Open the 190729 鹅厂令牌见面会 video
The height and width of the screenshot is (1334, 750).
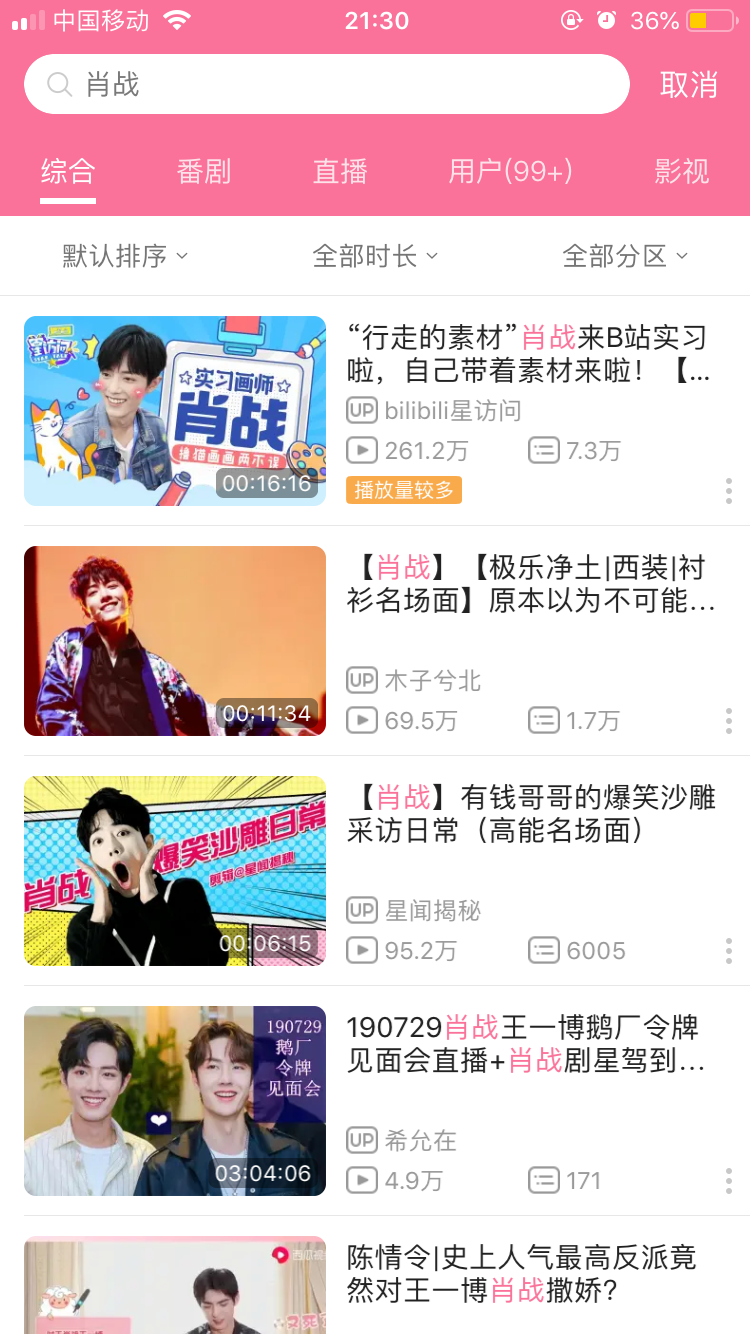point(175,1101)
